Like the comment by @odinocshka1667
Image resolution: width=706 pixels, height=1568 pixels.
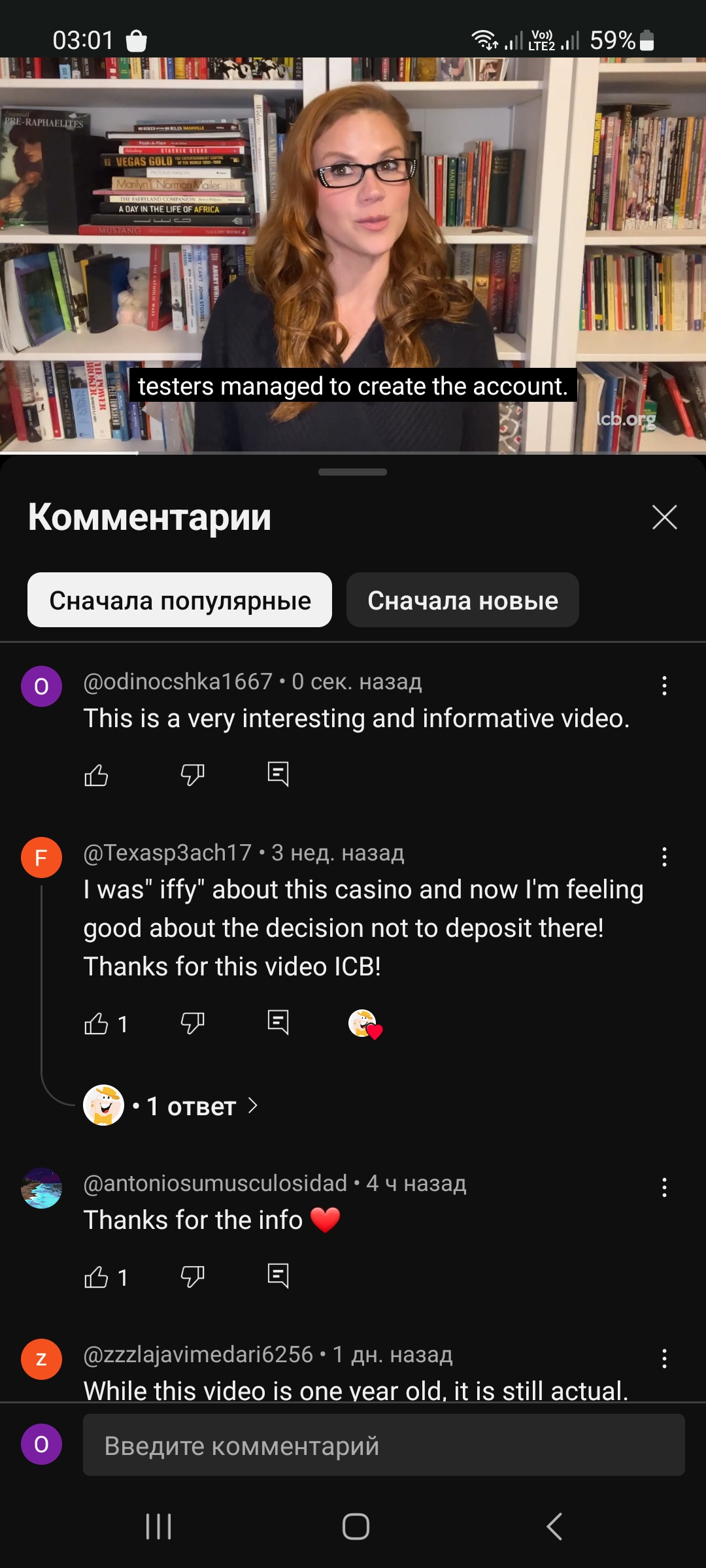(x=97, y=775)
